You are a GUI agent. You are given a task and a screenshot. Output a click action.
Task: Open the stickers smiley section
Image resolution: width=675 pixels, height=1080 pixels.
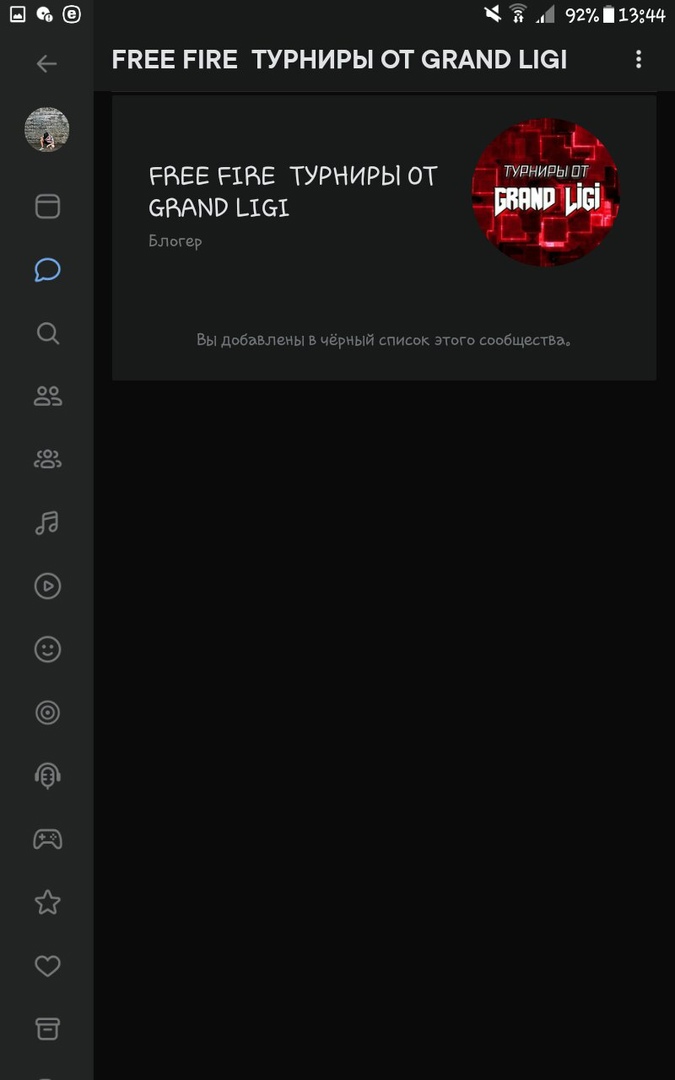[x=47, y=650]
